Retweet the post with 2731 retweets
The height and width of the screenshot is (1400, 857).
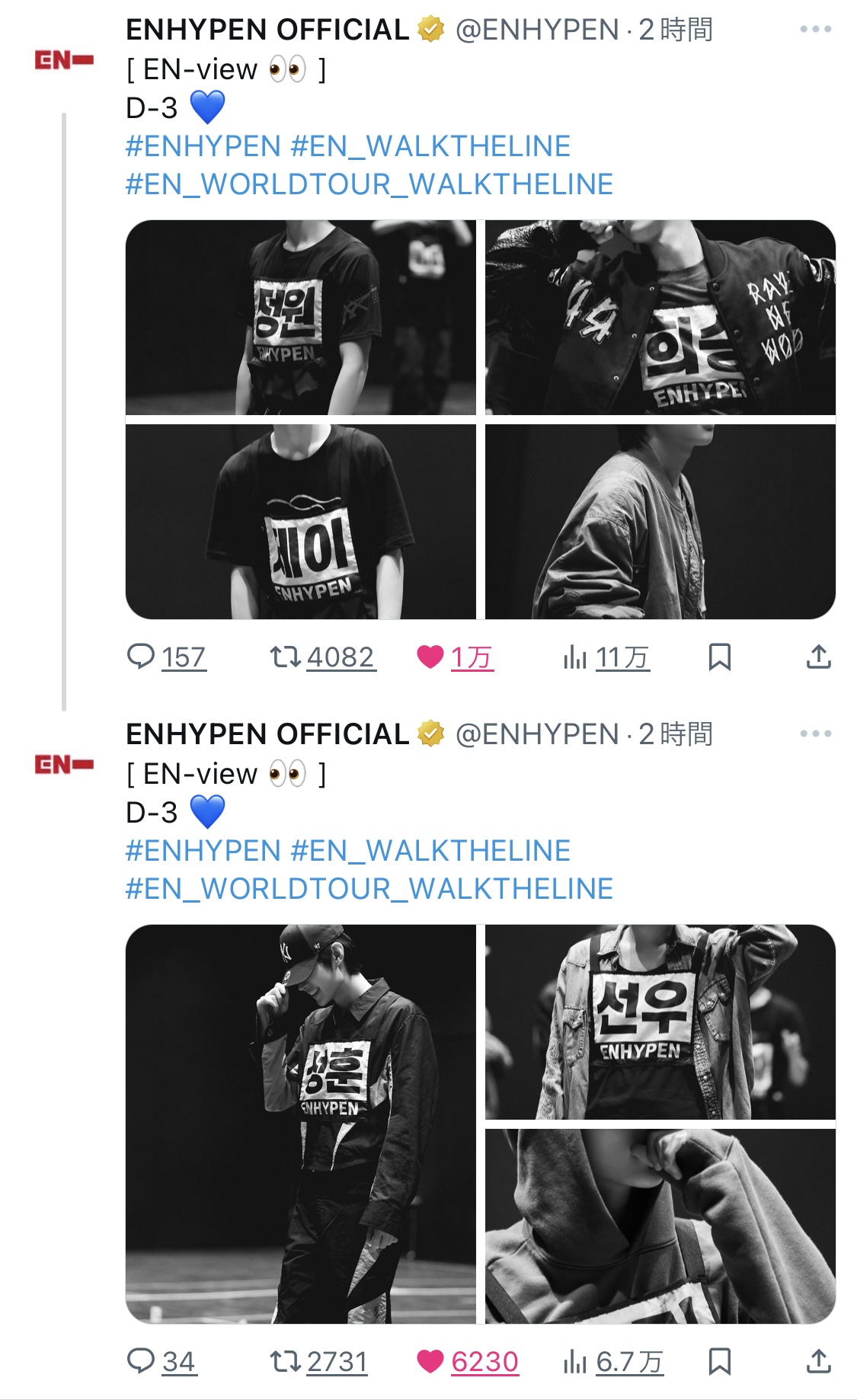[318, 1361]
